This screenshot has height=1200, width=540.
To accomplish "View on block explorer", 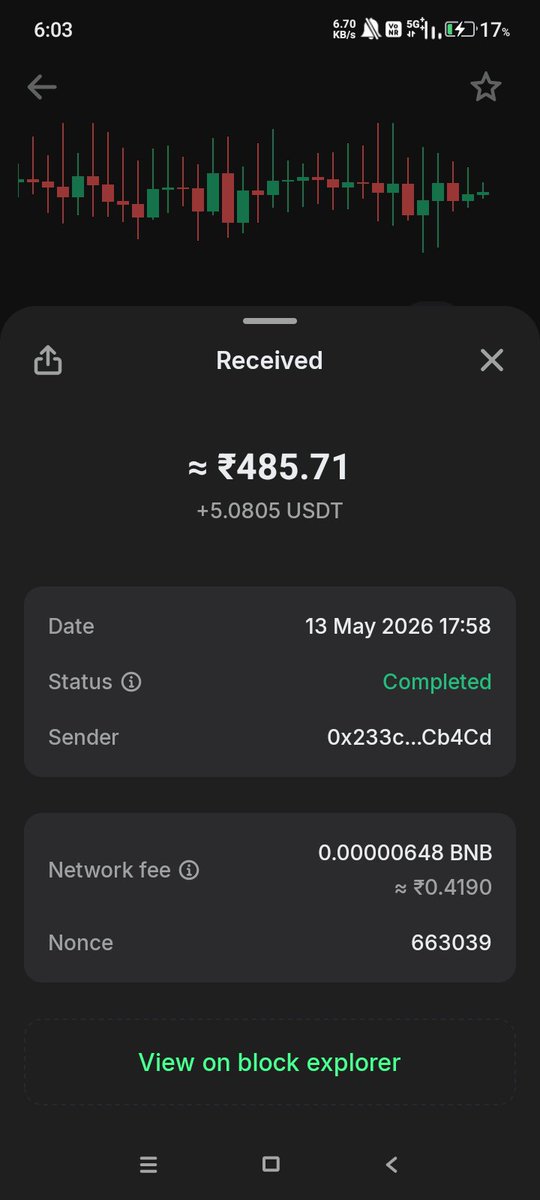I will coord(270,1062).
